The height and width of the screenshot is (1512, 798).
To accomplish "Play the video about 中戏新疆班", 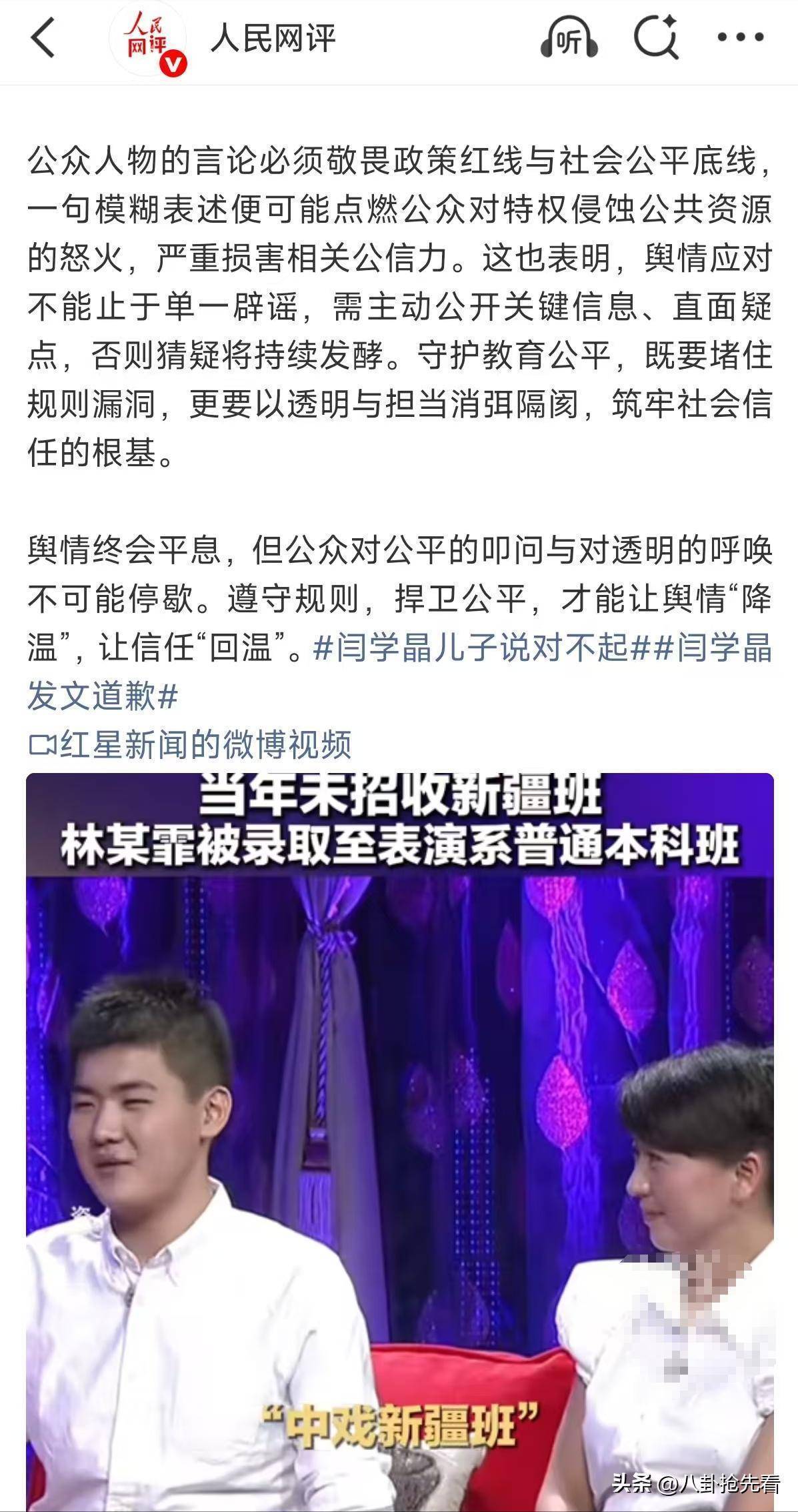I will tap(399, 1134).
